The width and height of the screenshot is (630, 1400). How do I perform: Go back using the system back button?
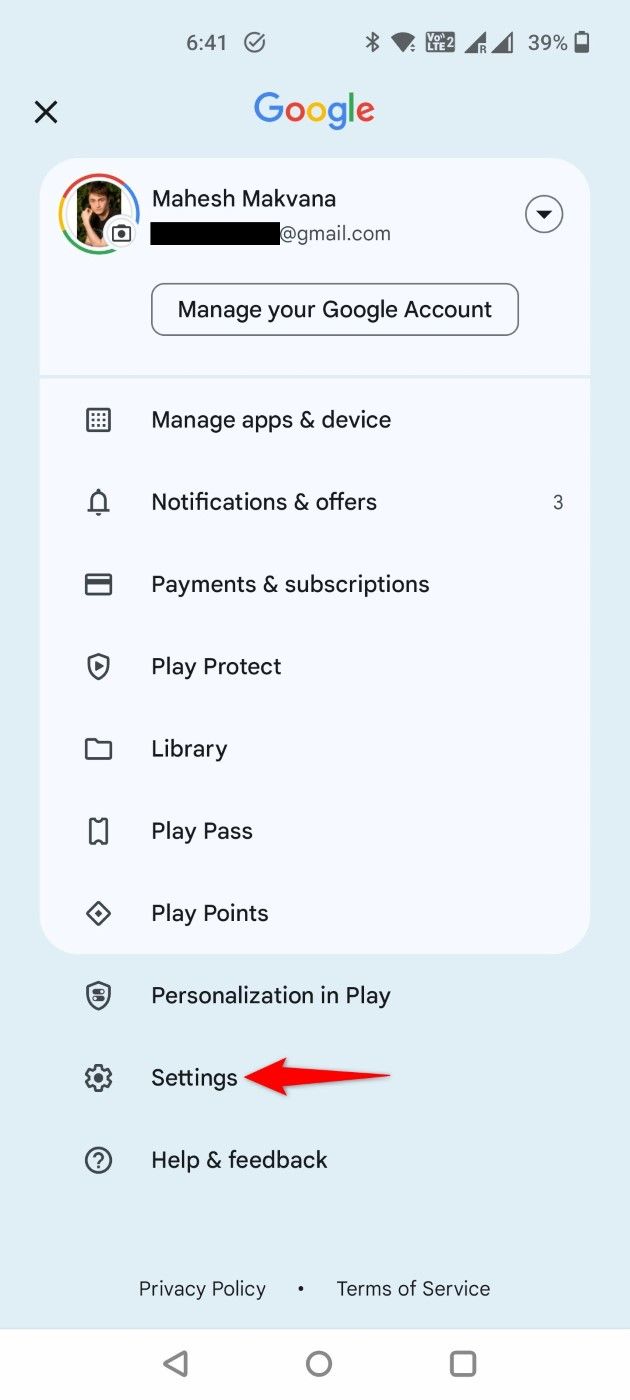pos(176,1363)
